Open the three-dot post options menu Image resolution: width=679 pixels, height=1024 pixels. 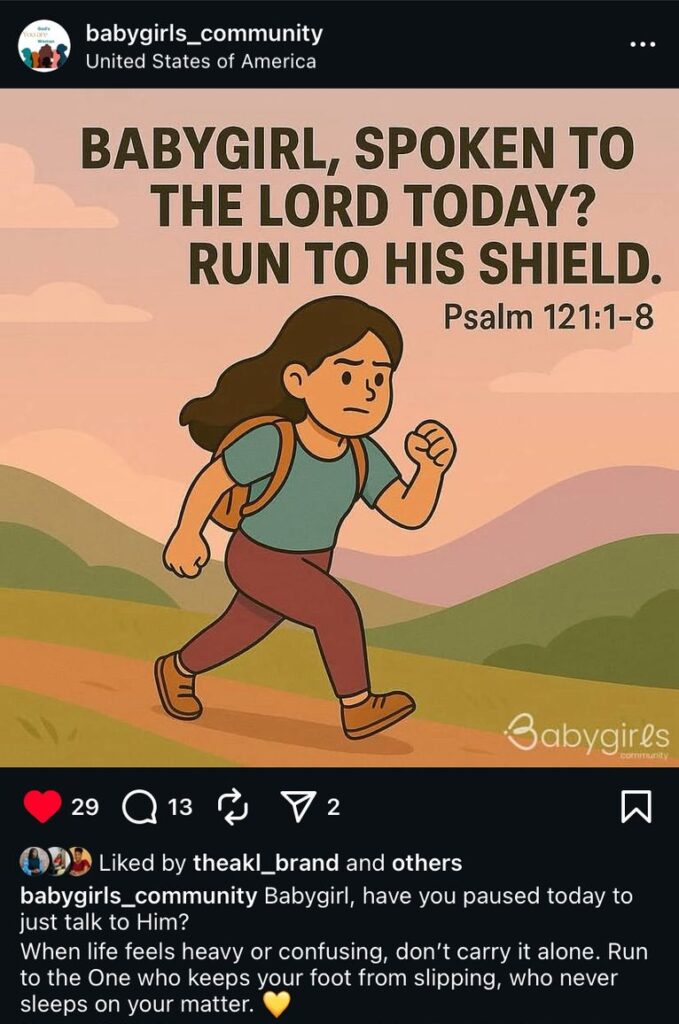pyautogui.click(x=641, y=45)
